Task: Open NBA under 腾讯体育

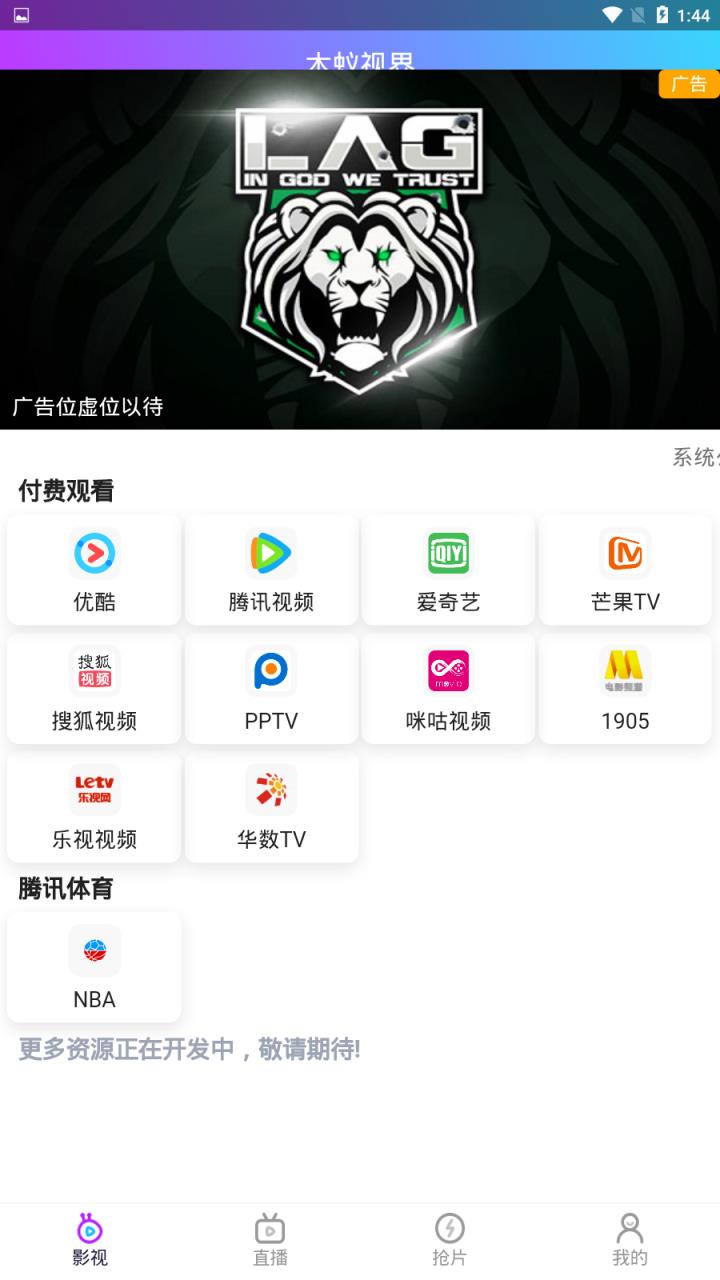Action: (x=94, y=966)
